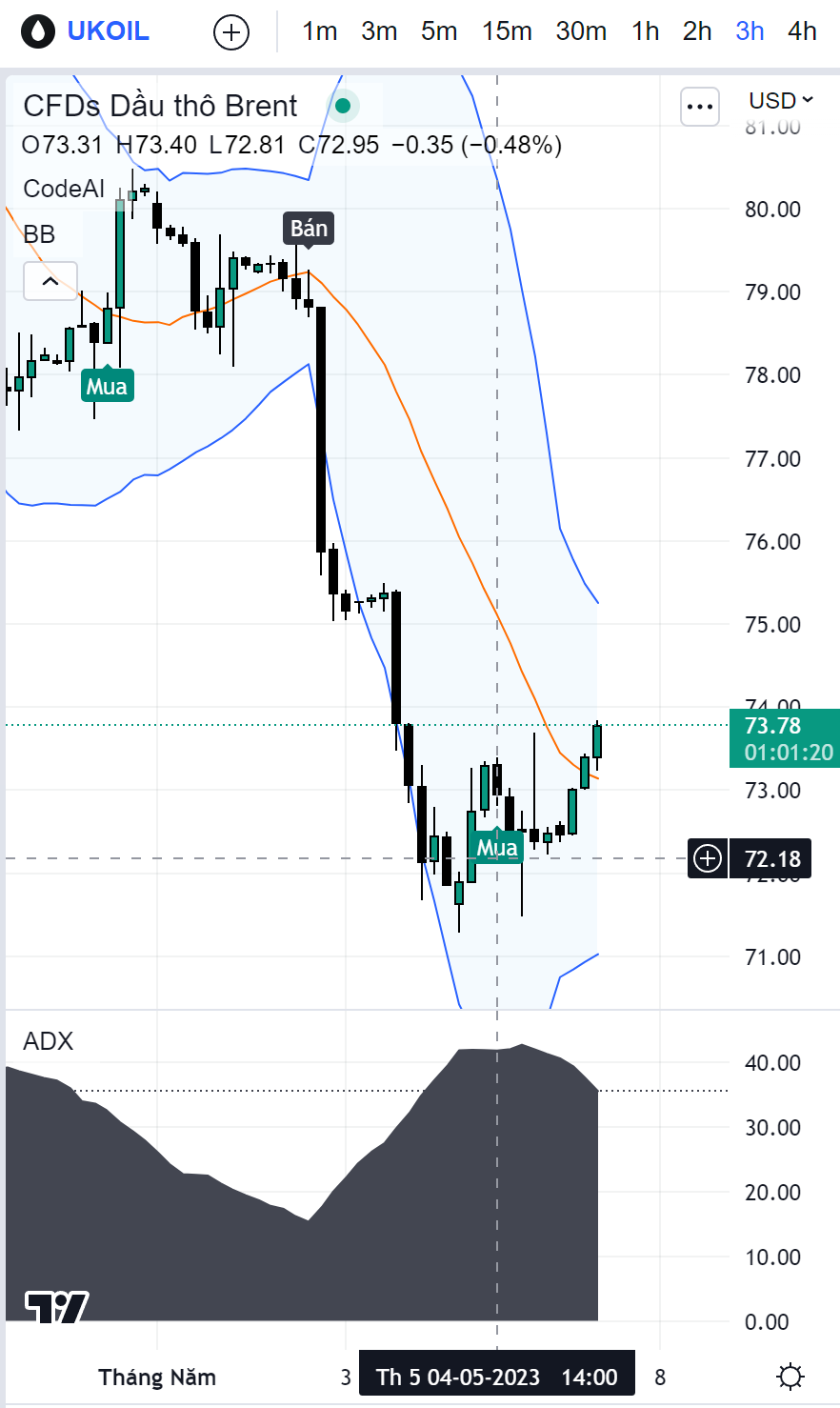Select the 1h timeframe
Viewport: 840px width, 1408px height.
coord(645,31)
